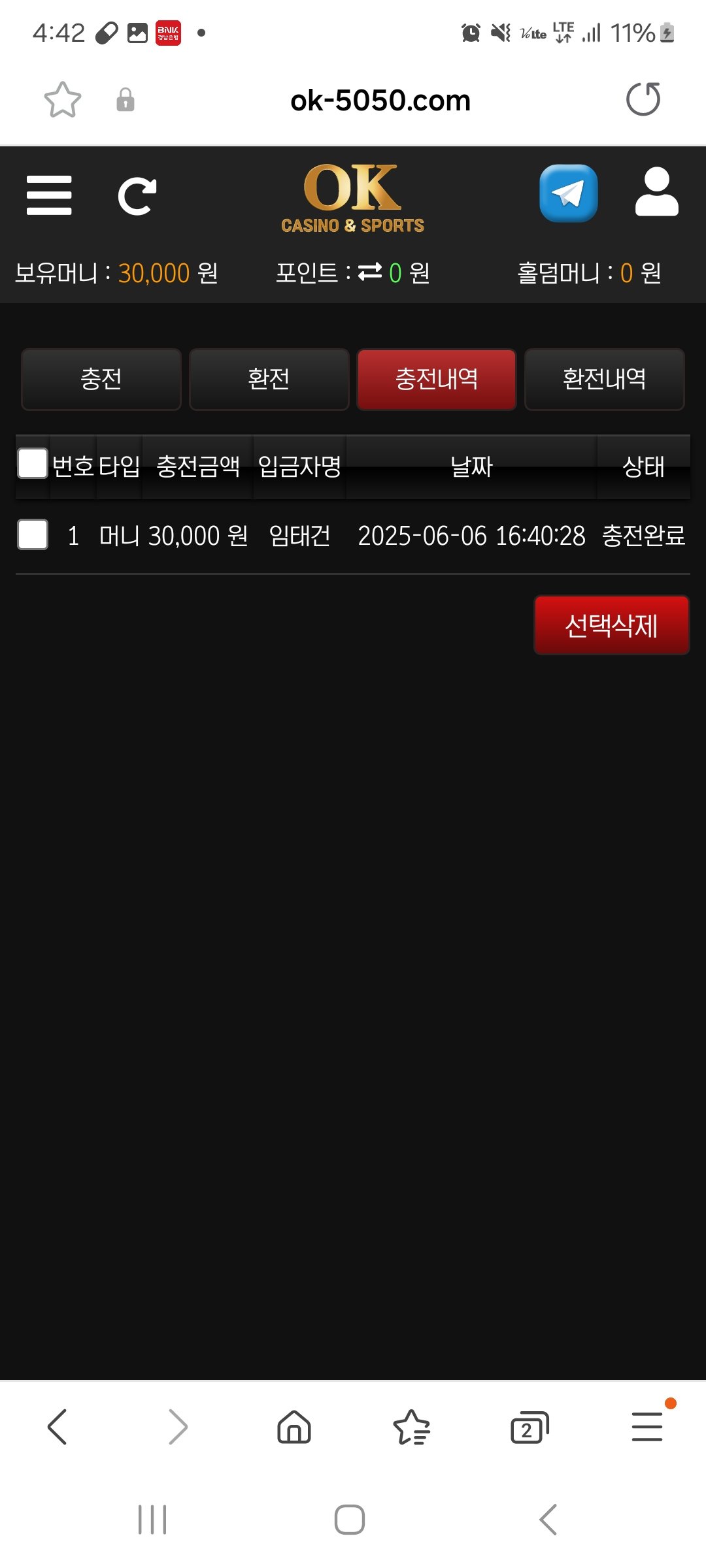The height and width of the screenshot is (1568, 706).
Task: Switch to the 충전 tab
Action: (x=101, y=379)
